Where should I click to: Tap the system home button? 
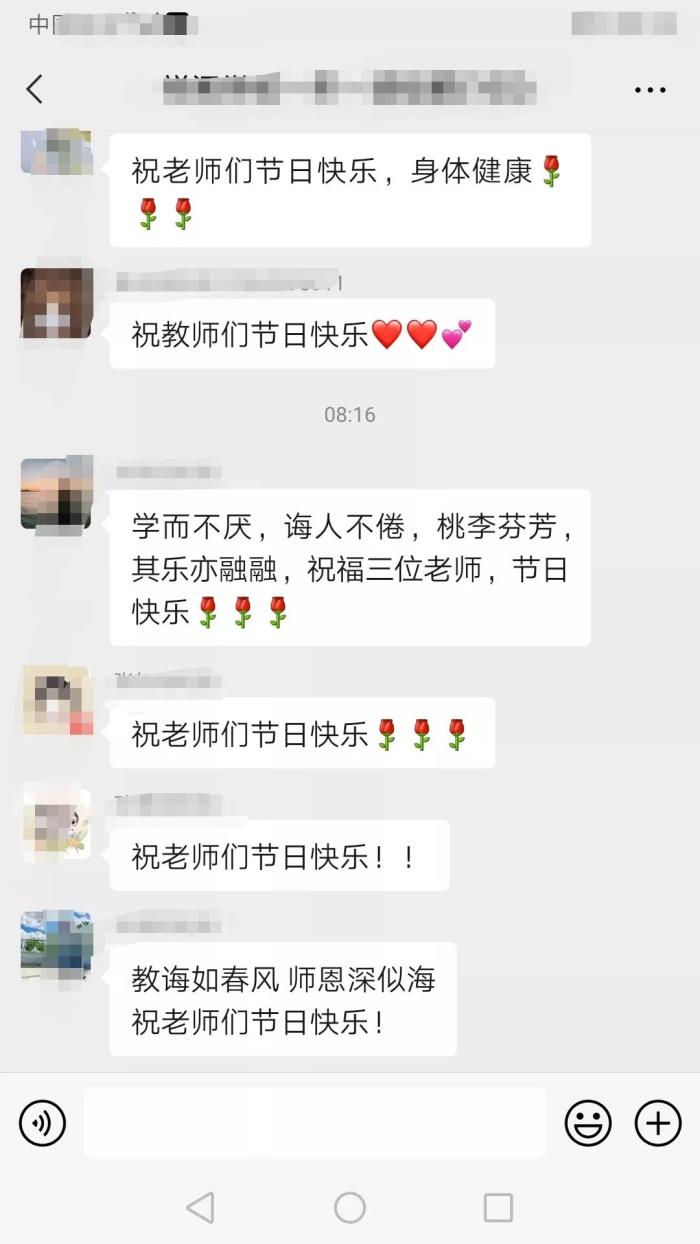(350, 1208)
